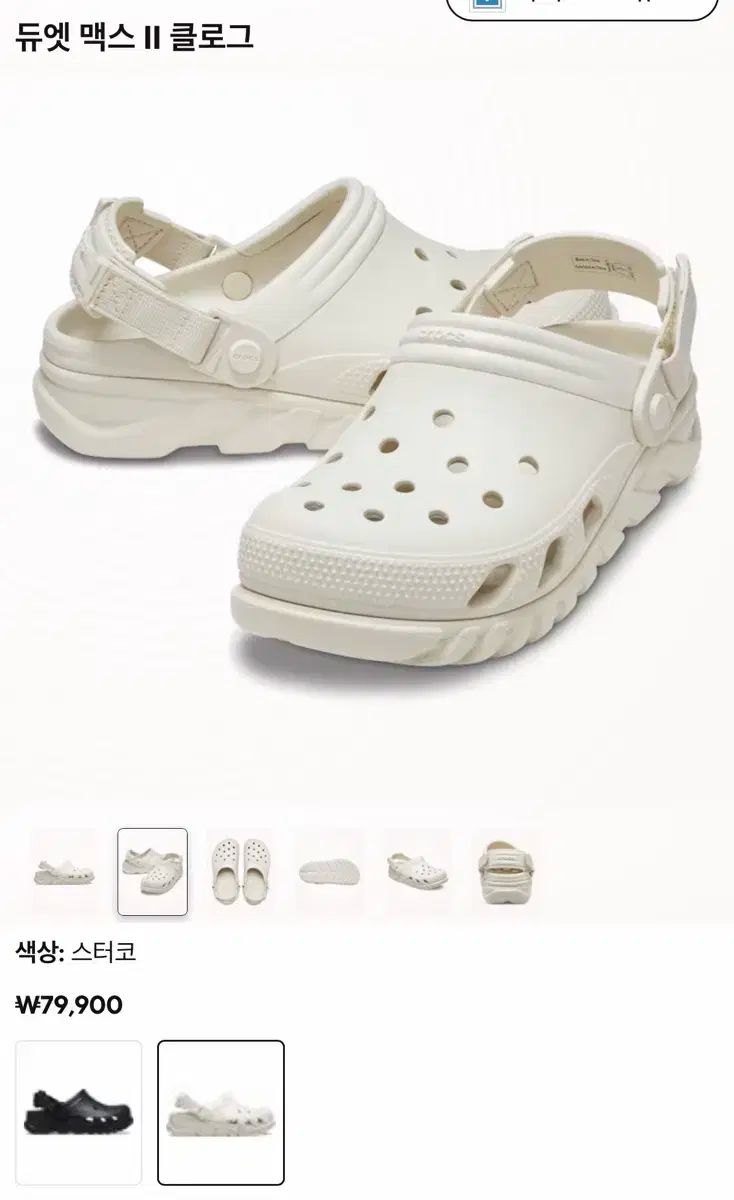Show the outsole view thumbnail

coord(329,871)
